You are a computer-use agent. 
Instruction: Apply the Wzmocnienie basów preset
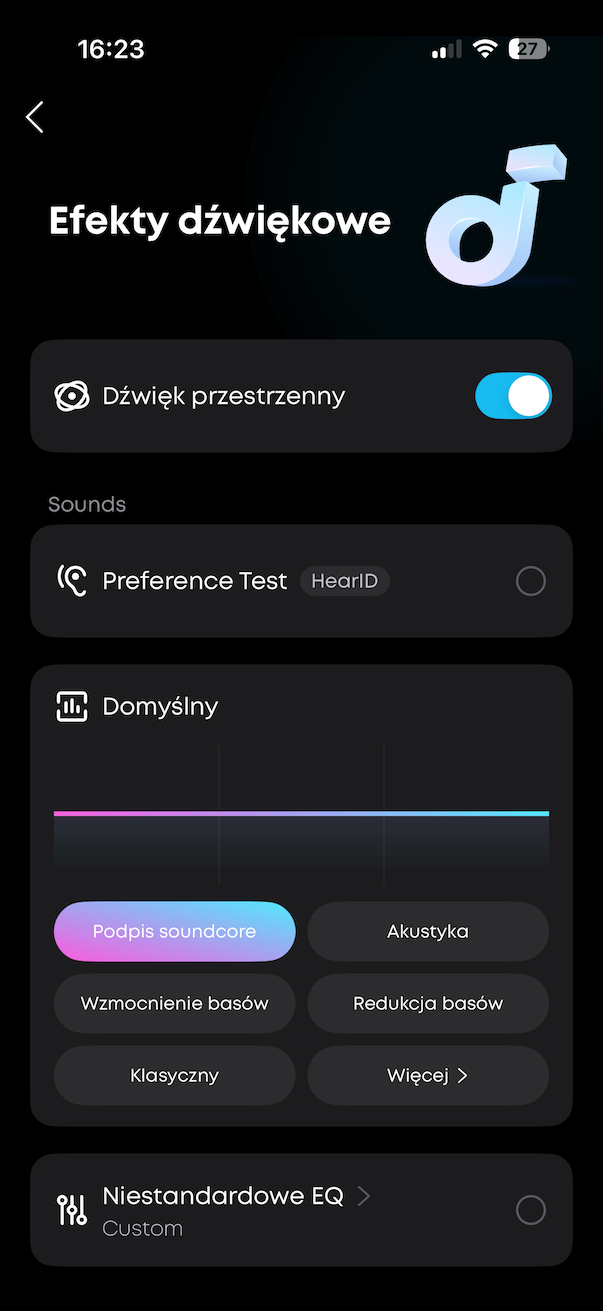tap(175, 1003)
